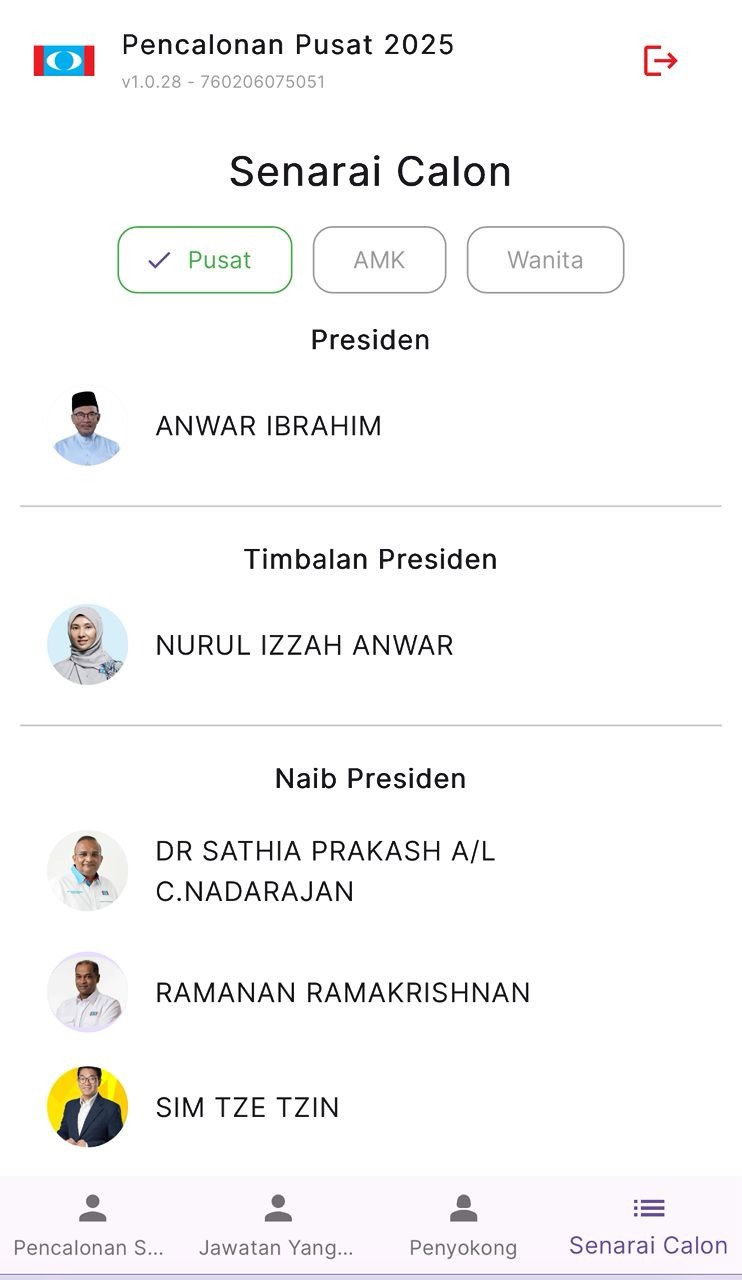The image size is (742, 1280).
Task: Go to the Jawatan Yang... tab
Action: (277, 1225)
